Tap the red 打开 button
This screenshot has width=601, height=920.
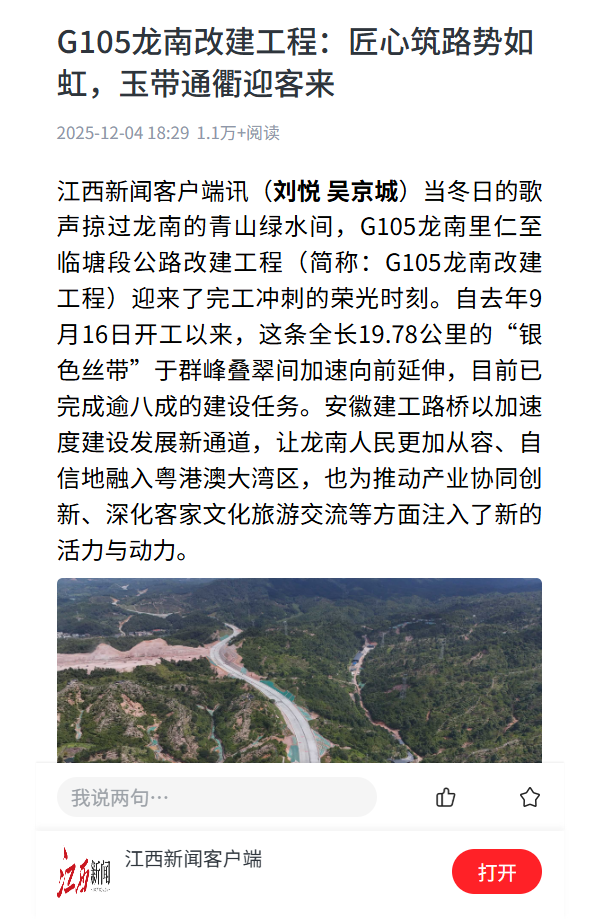[x=497, y=872]
